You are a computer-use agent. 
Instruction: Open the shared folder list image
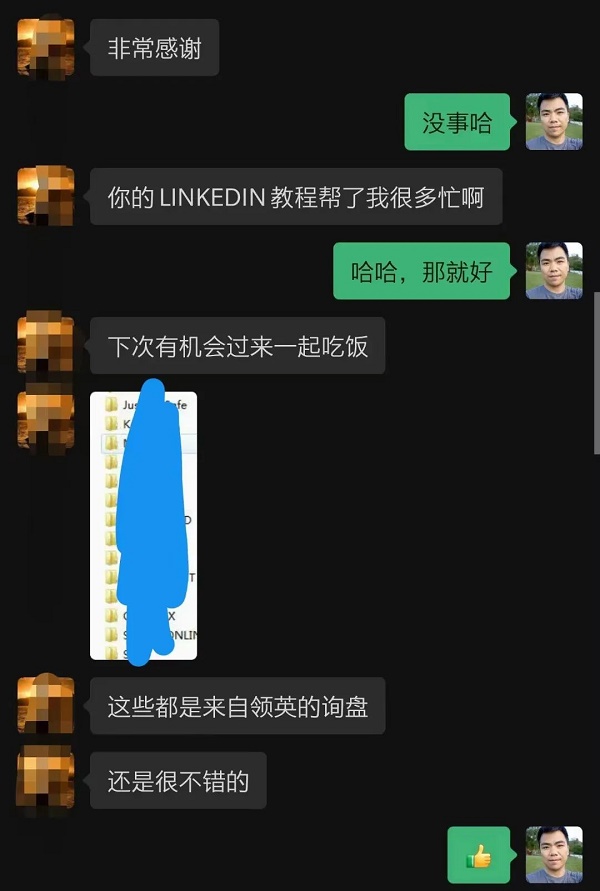[x=143, y=525]
